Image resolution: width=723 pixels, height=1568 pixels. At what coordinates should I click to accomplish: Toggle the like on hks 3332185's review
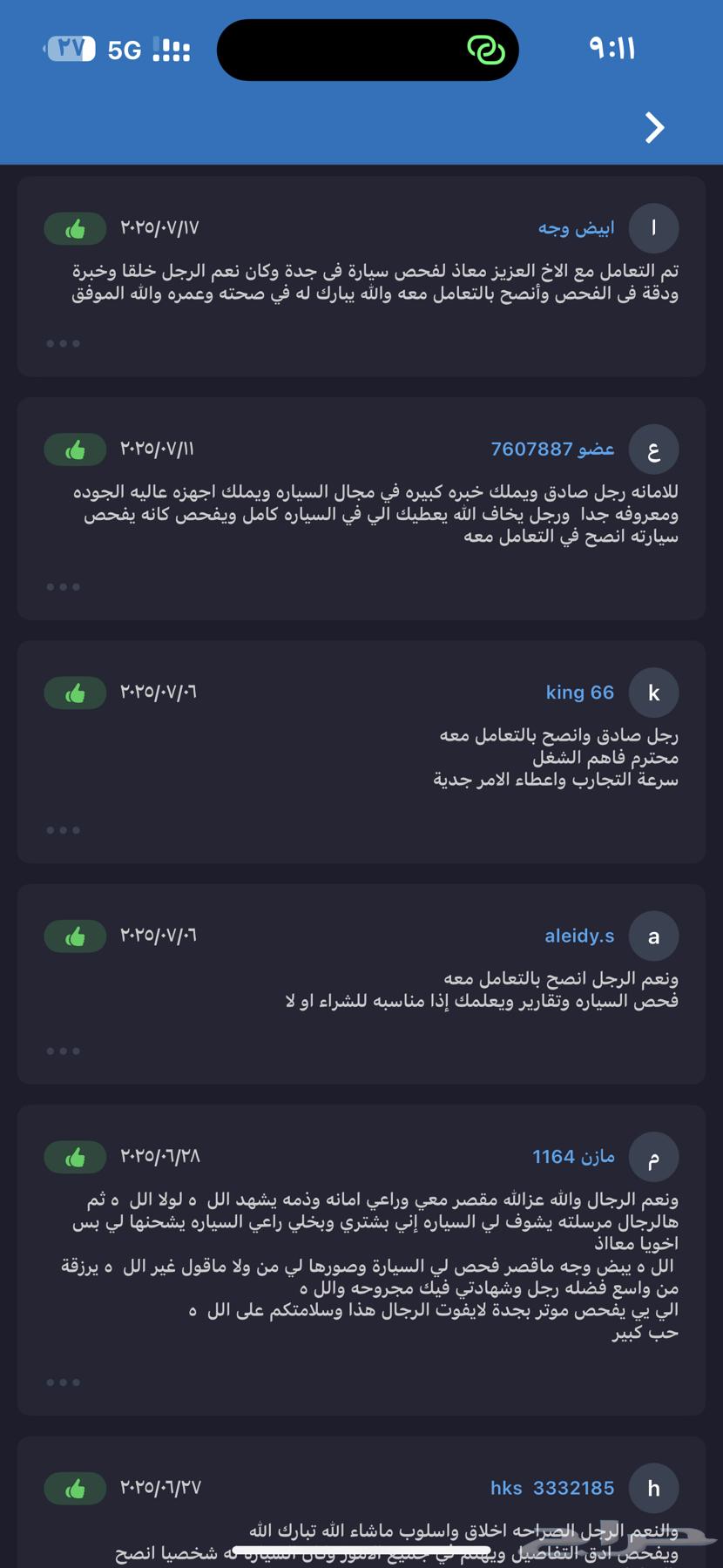coord(75,1488)
